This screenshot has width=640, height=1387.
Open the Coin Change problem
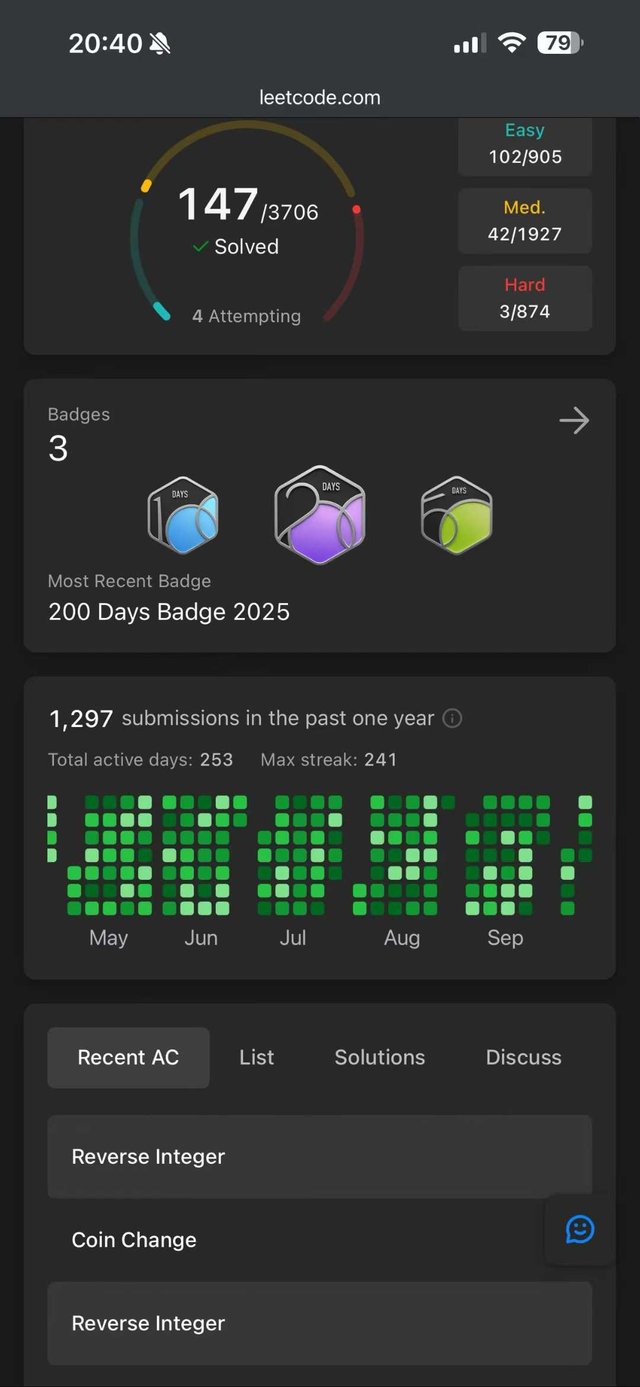coord(134,1240)
